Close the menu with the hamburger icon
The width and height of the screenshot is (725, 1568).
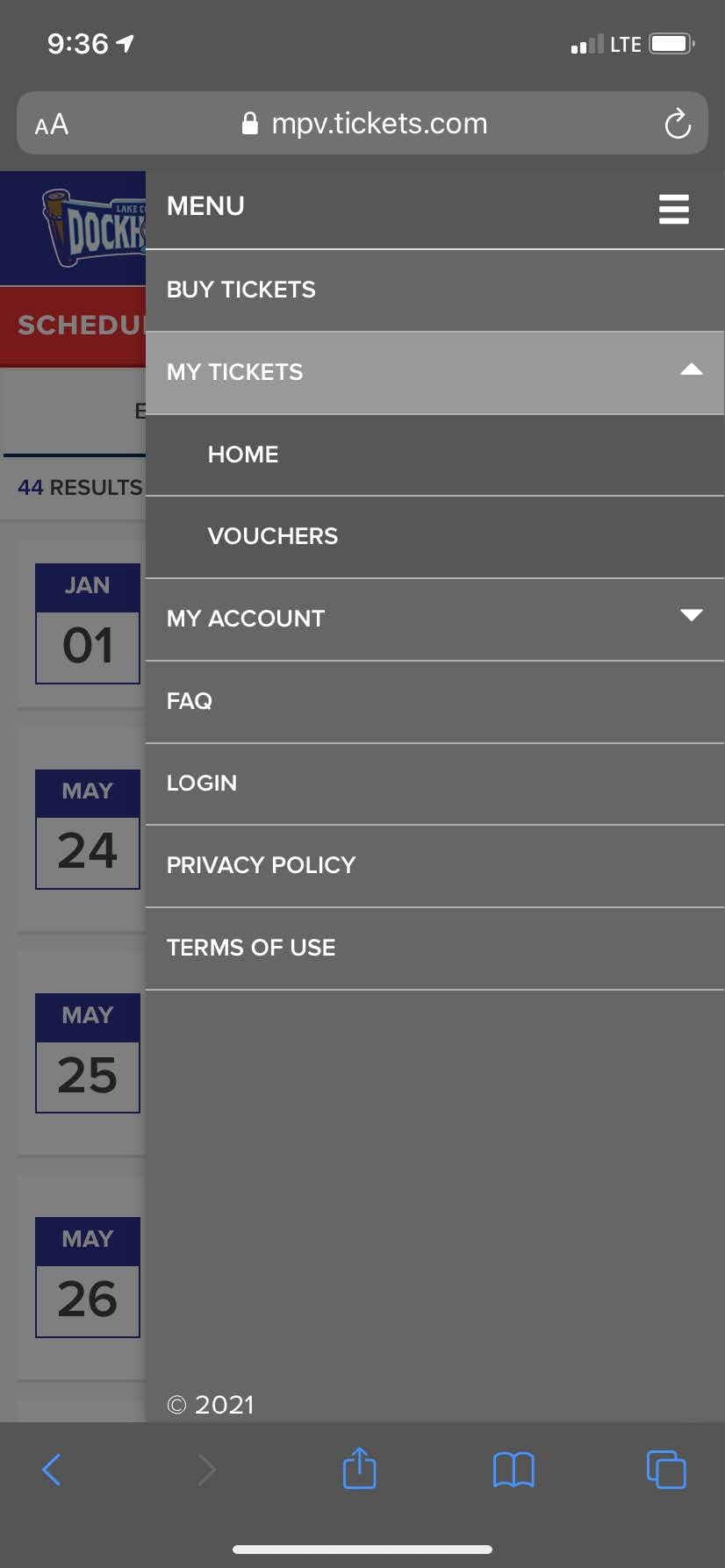tap(673, 210)
